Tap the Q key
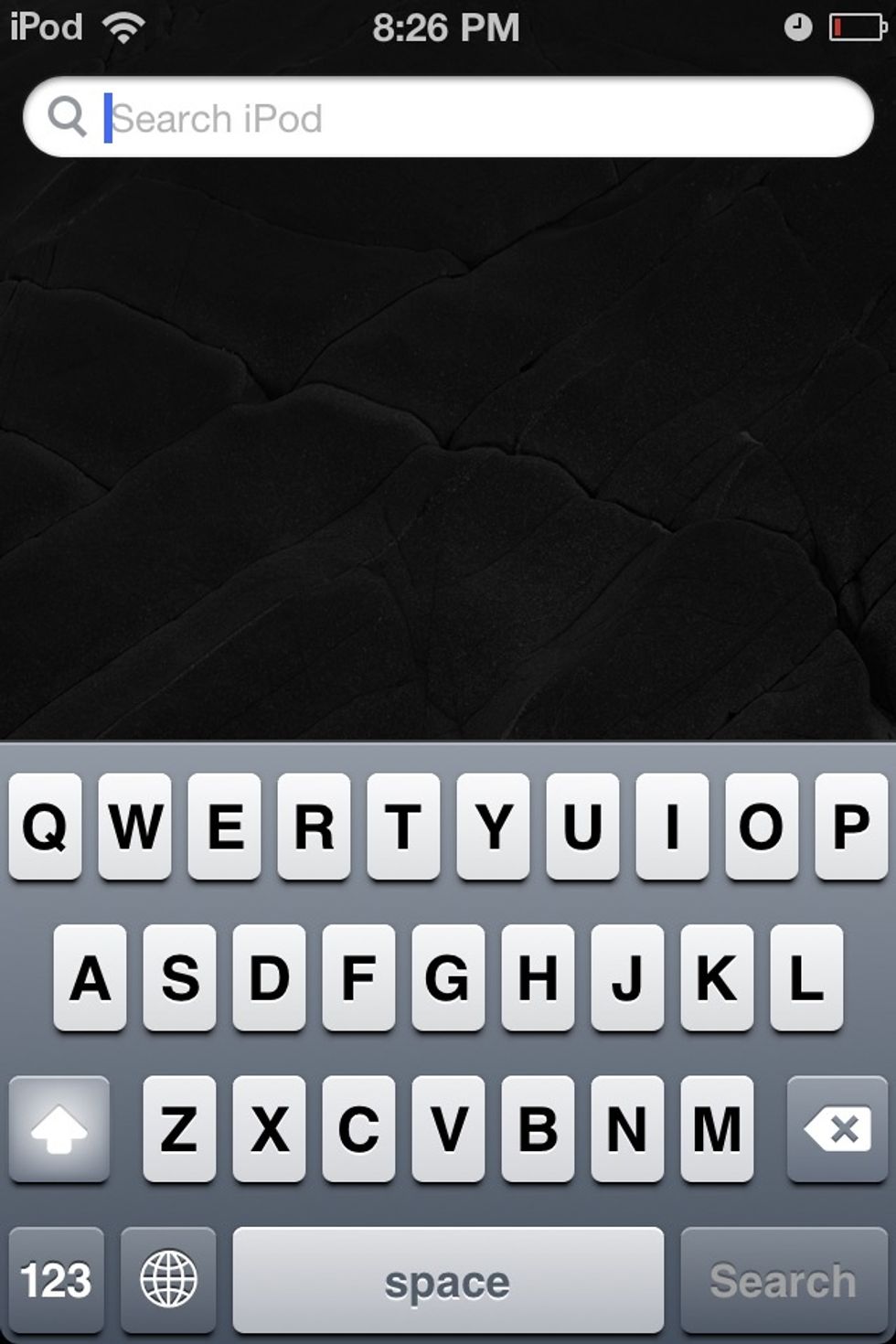Screen dimensions: 896x1344 click(44, 827)
